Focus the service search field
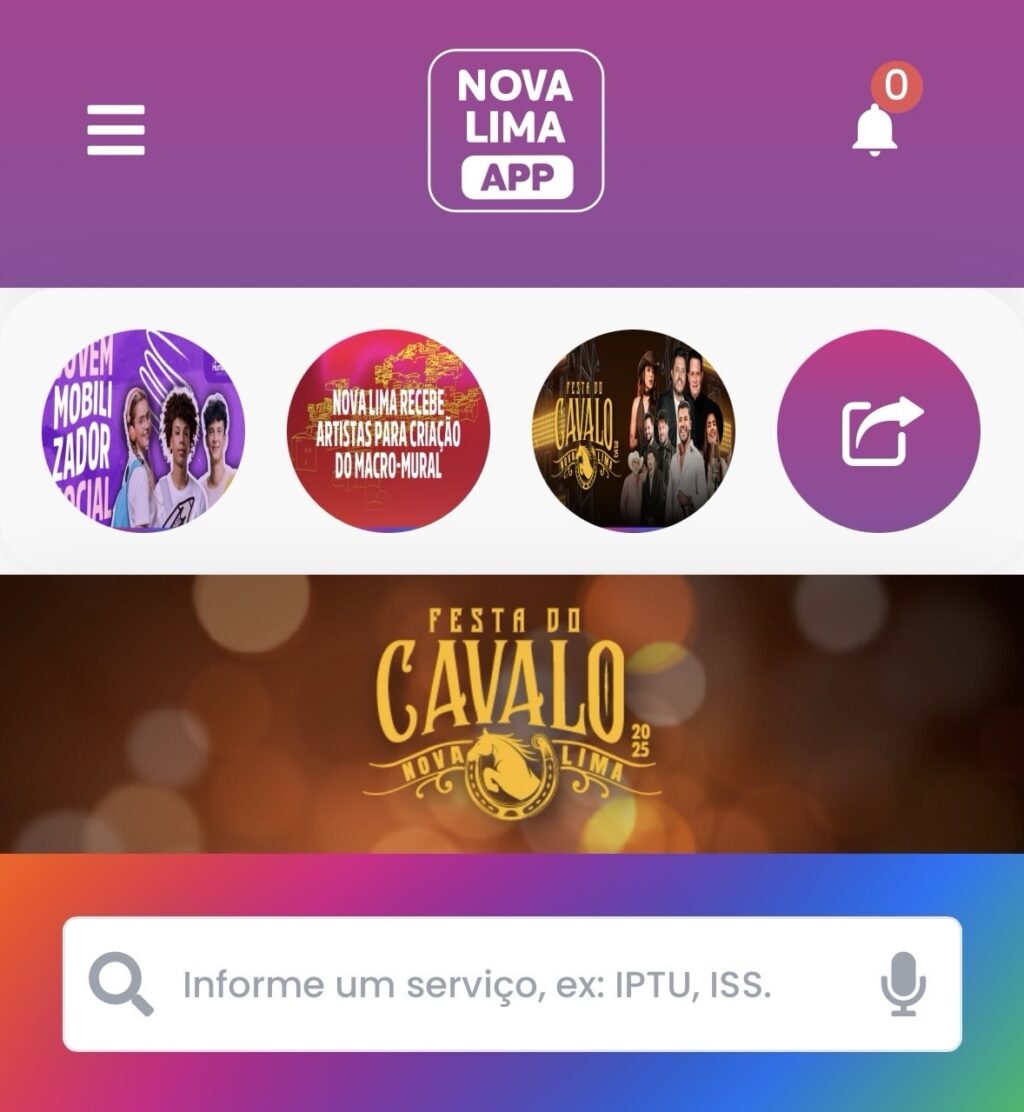This screenshot has width=1024, height=1112. (500, 985)
